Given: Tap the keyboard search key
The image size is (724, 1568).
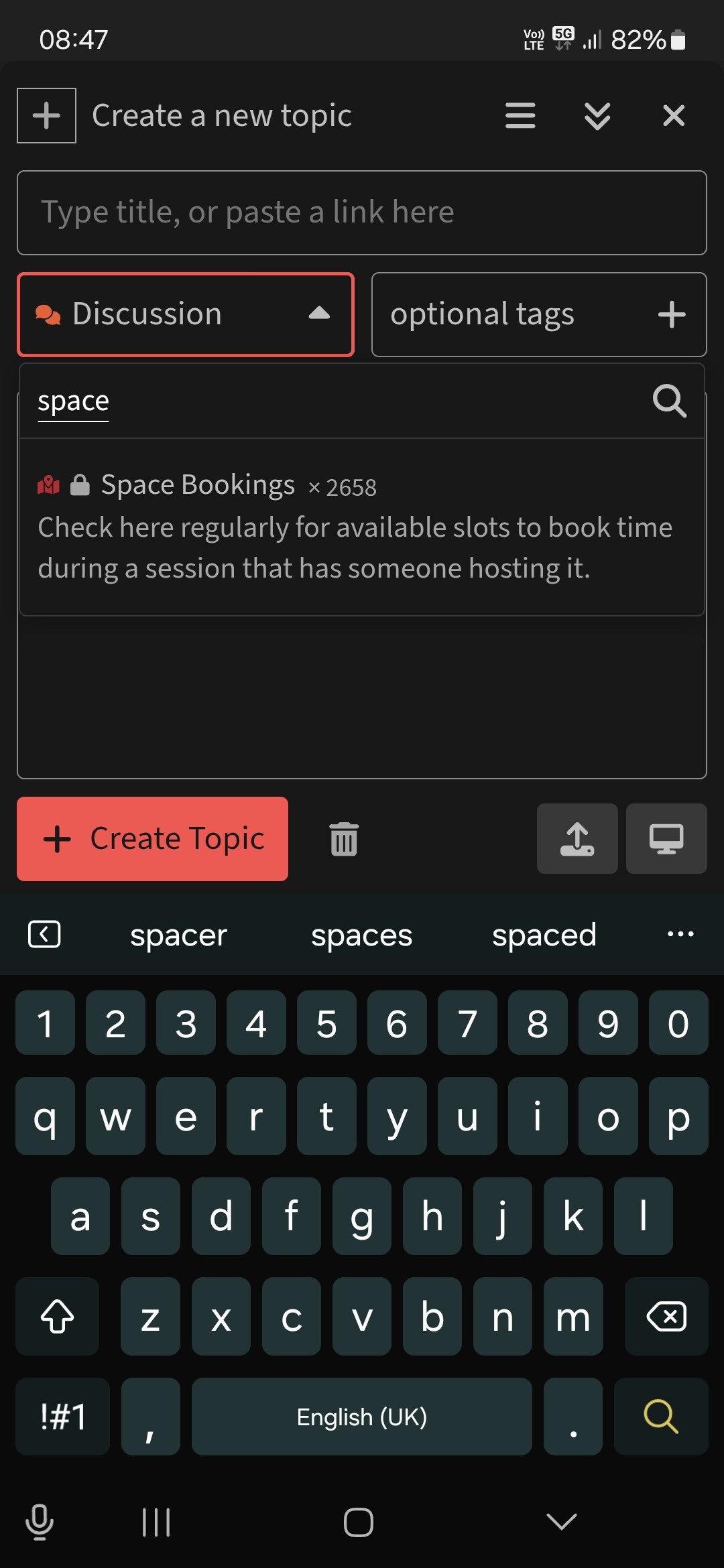Looking at the screenshot, I should [x=661, y=1416].
